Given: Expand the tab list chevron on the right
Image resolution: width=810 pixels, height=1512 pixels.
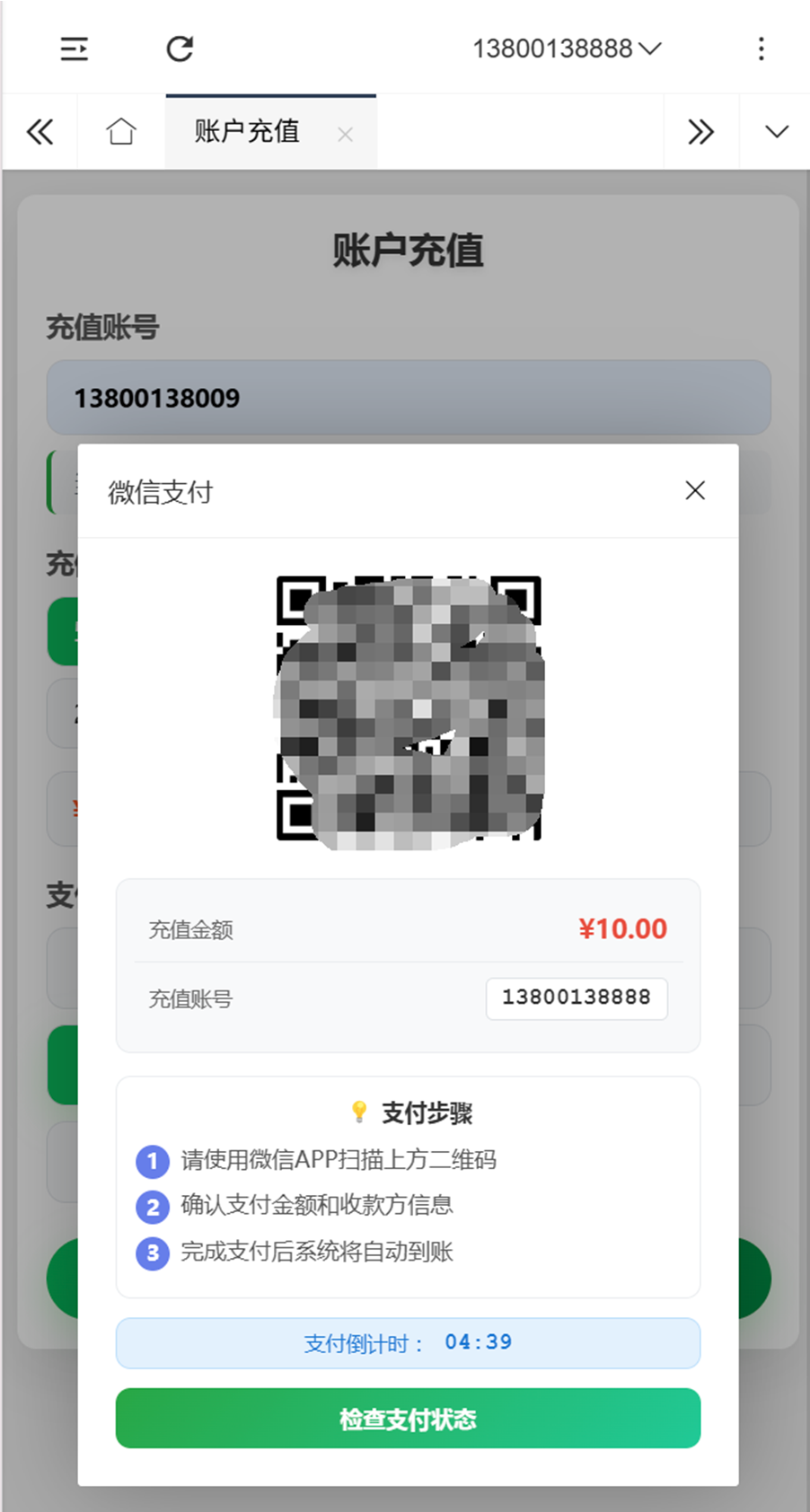Looking at the screenshot, I should (x=700, y=131).
